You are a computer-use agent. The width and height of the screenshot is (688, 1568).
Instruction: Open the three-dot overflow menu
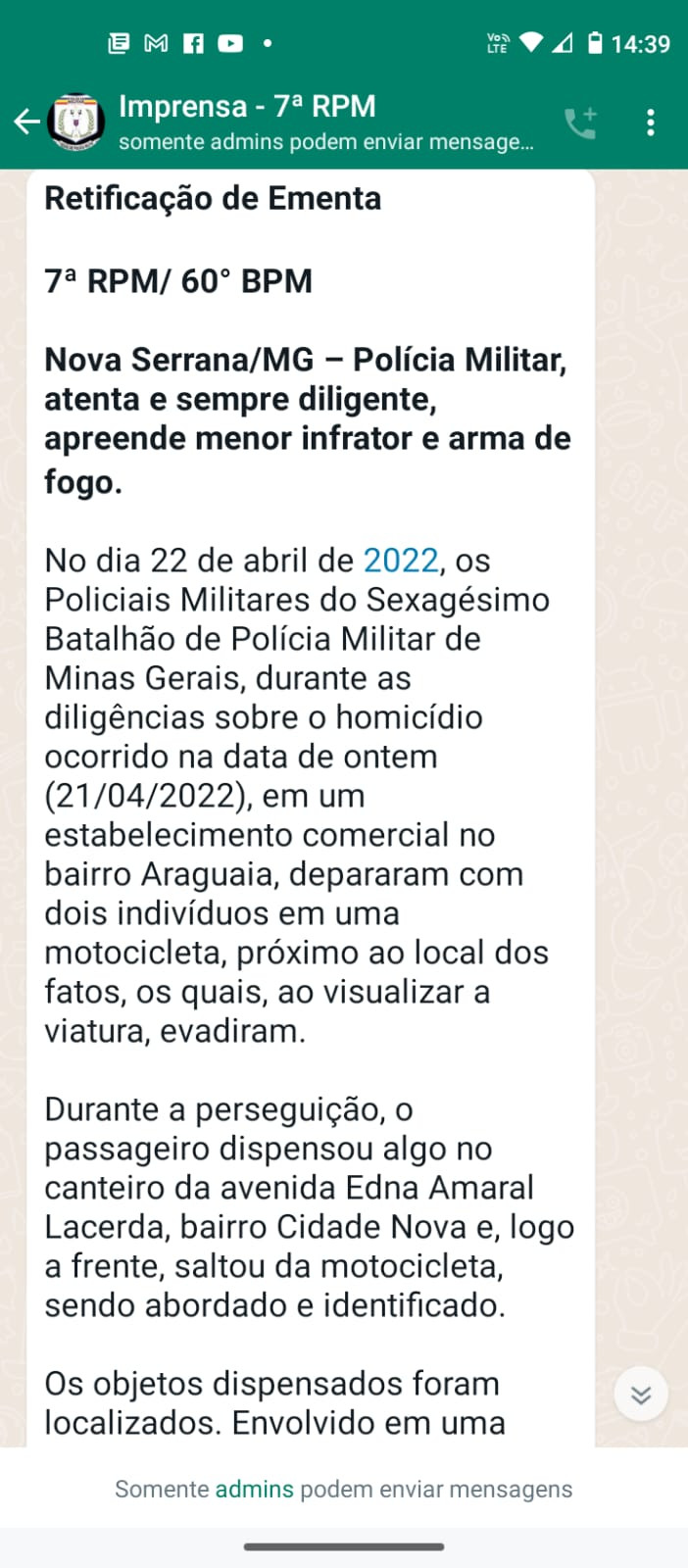tap(651, 122)
